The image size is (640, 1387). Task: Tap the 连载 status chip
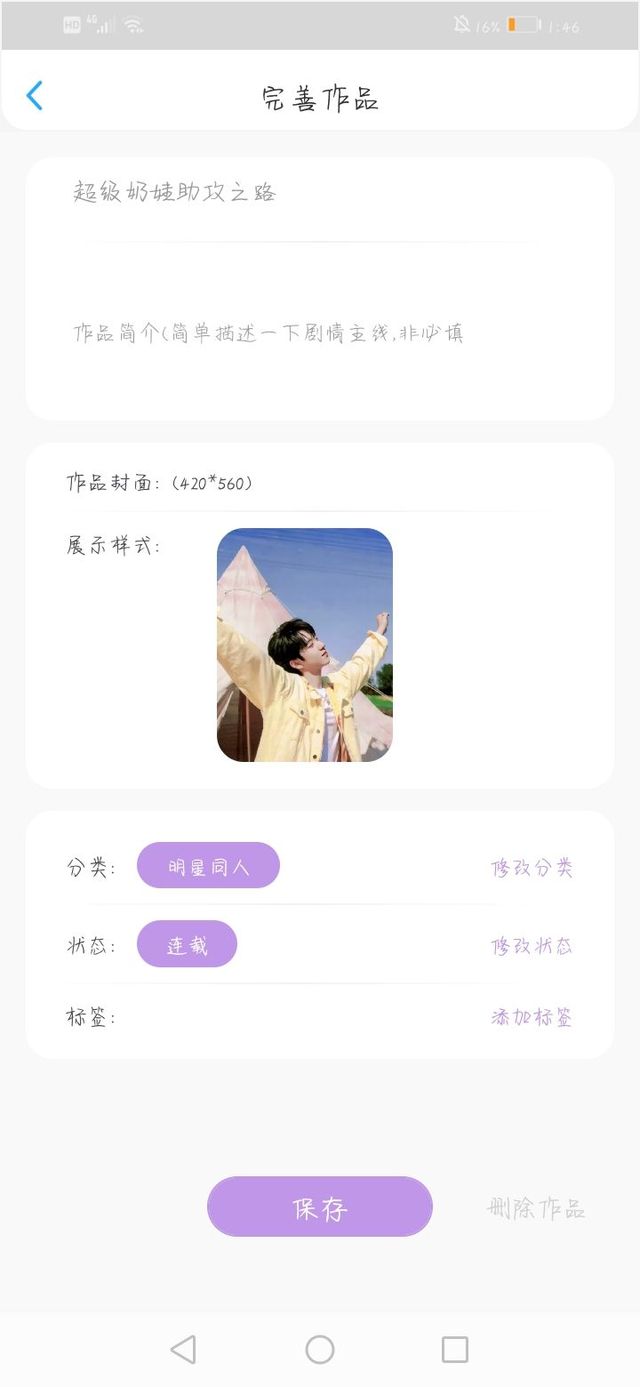[x=187, y=944]
